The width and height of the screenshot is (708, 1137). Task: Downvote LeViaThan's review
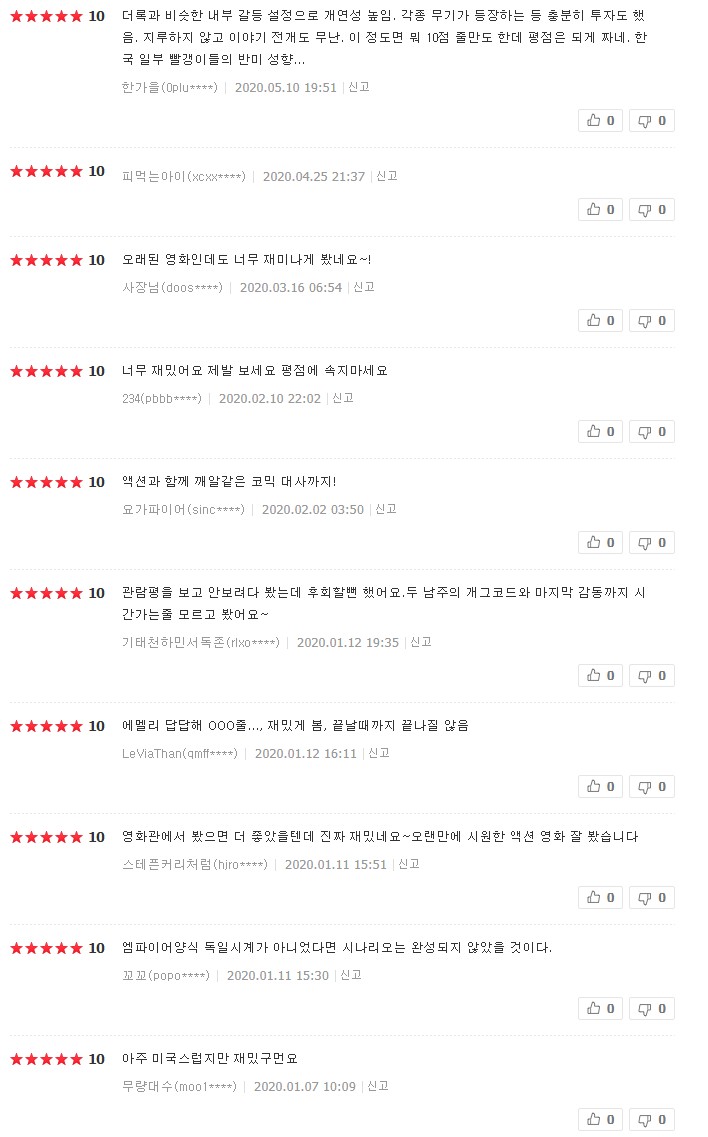[651, 786]
